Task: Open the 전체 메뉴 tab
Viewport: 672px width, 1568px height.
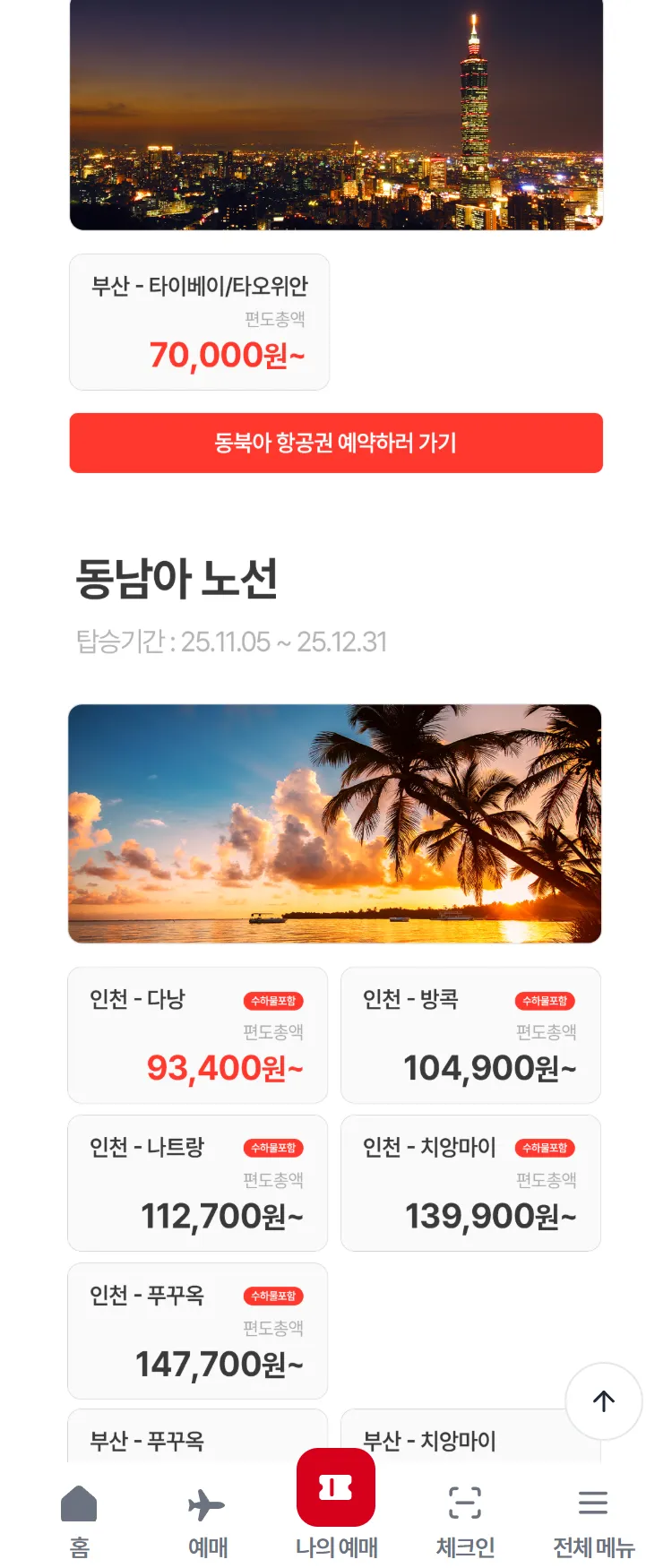Action: [593, 1519]
